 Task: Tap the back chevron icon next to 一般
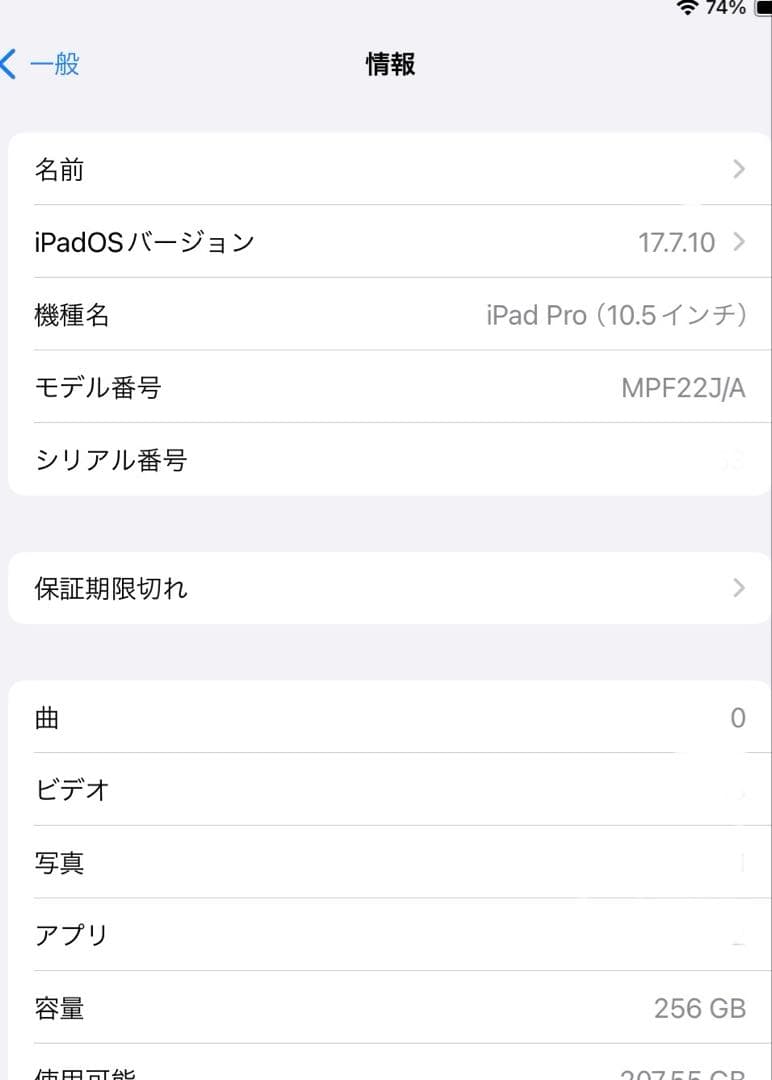click(8, 63)
